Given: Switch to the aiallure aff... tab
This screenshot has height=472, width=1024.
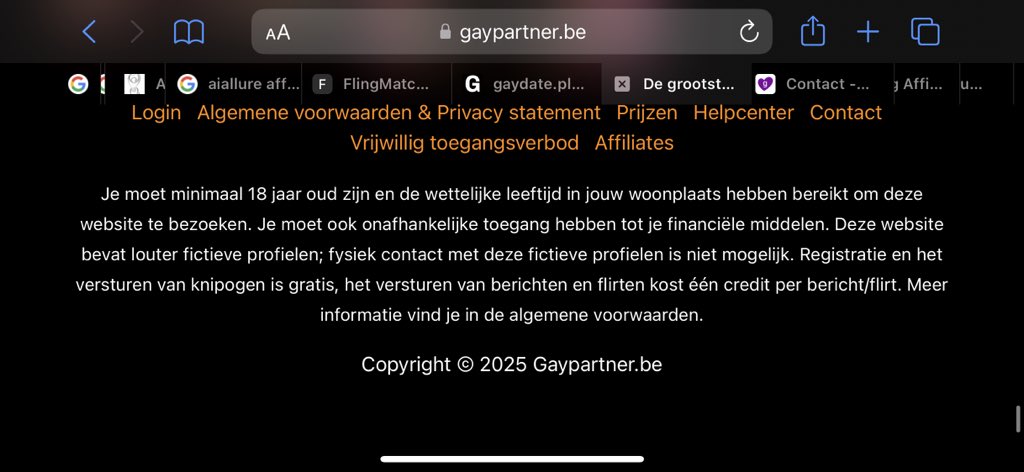Looking at the screenshot, I should click(x=240, y=84).
